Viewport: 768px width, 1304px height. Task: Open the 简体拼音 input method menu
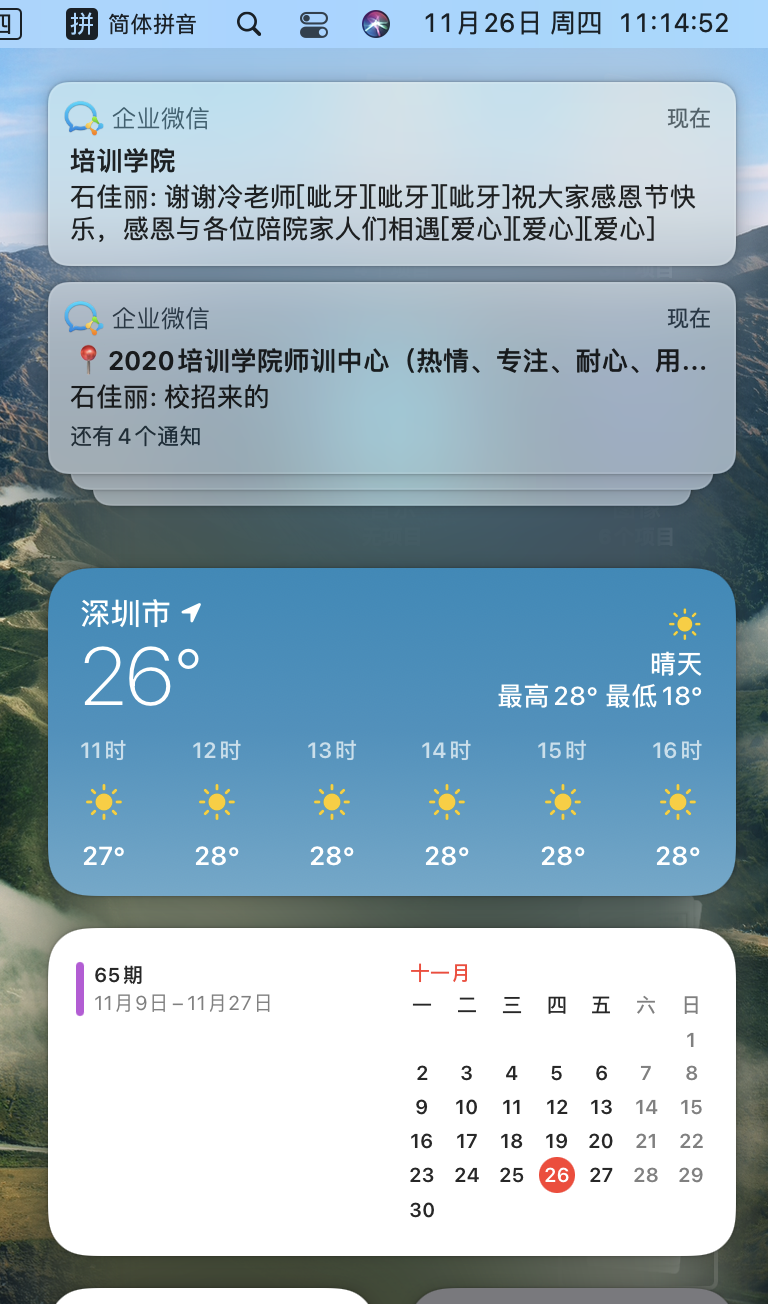coord(131,23)
